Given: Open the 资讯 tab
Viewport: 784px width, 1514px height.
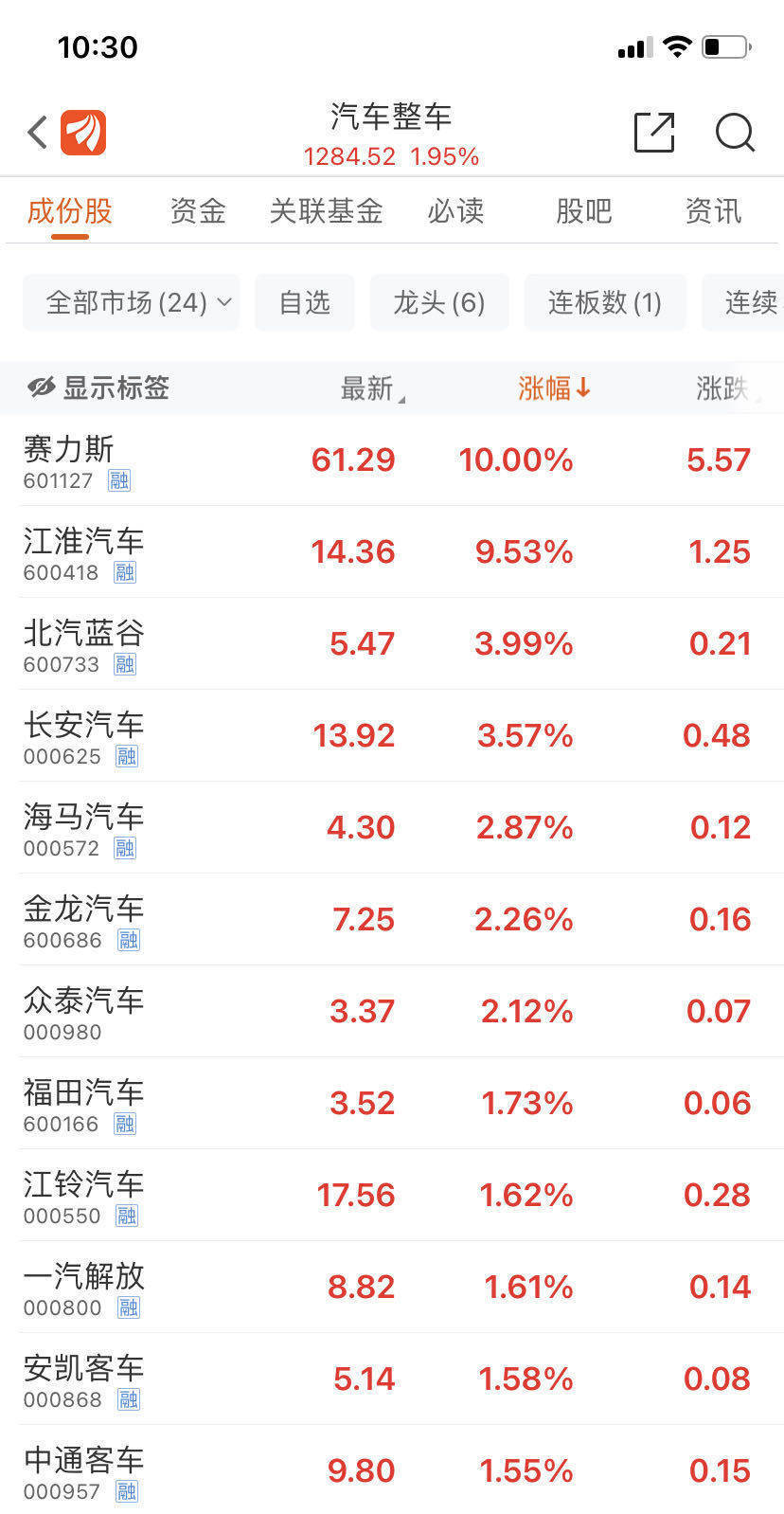Looking at the screenshot, I should click(x=713, y=210).
